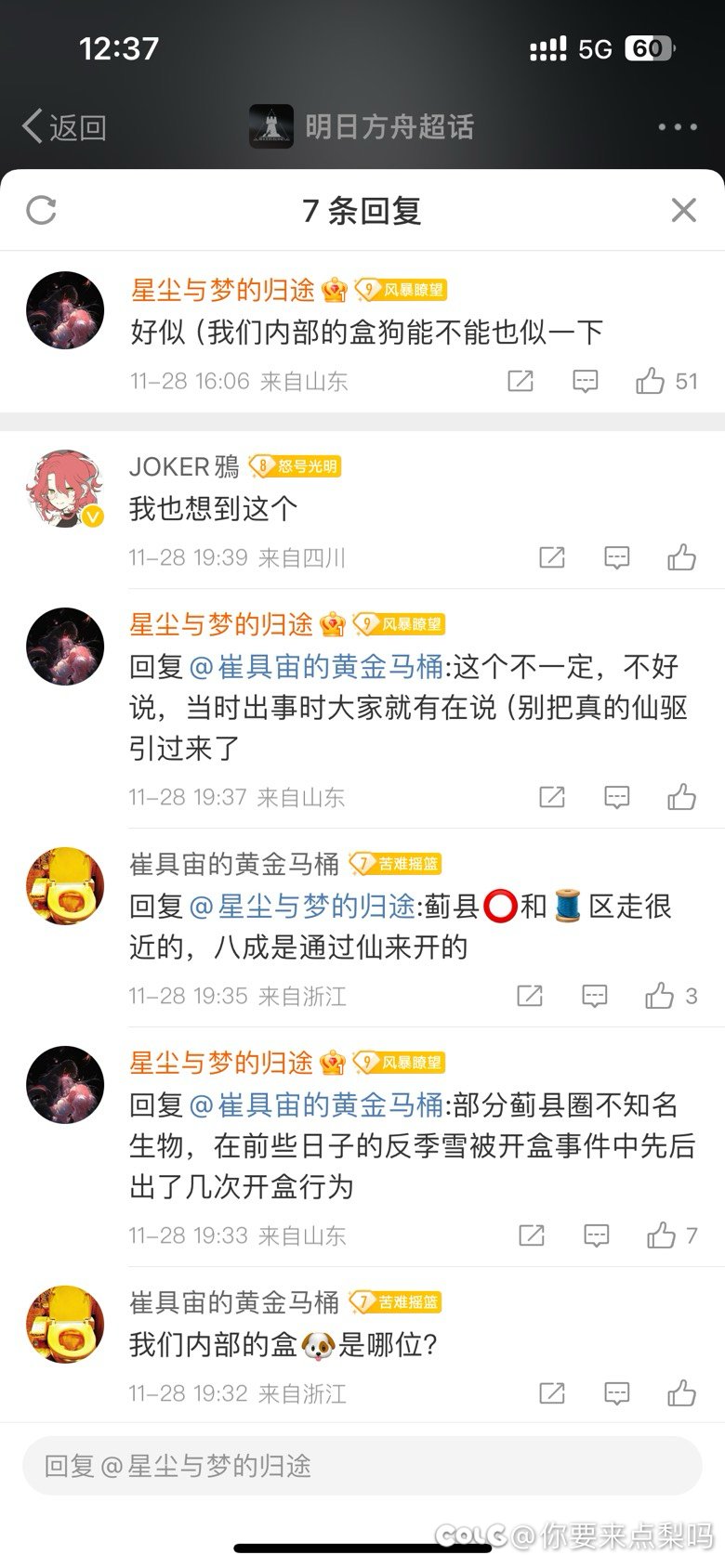Screen dimensions: 725x1568
Task: Open JOKER鴉's profile avatar
Action: point(65,490)
